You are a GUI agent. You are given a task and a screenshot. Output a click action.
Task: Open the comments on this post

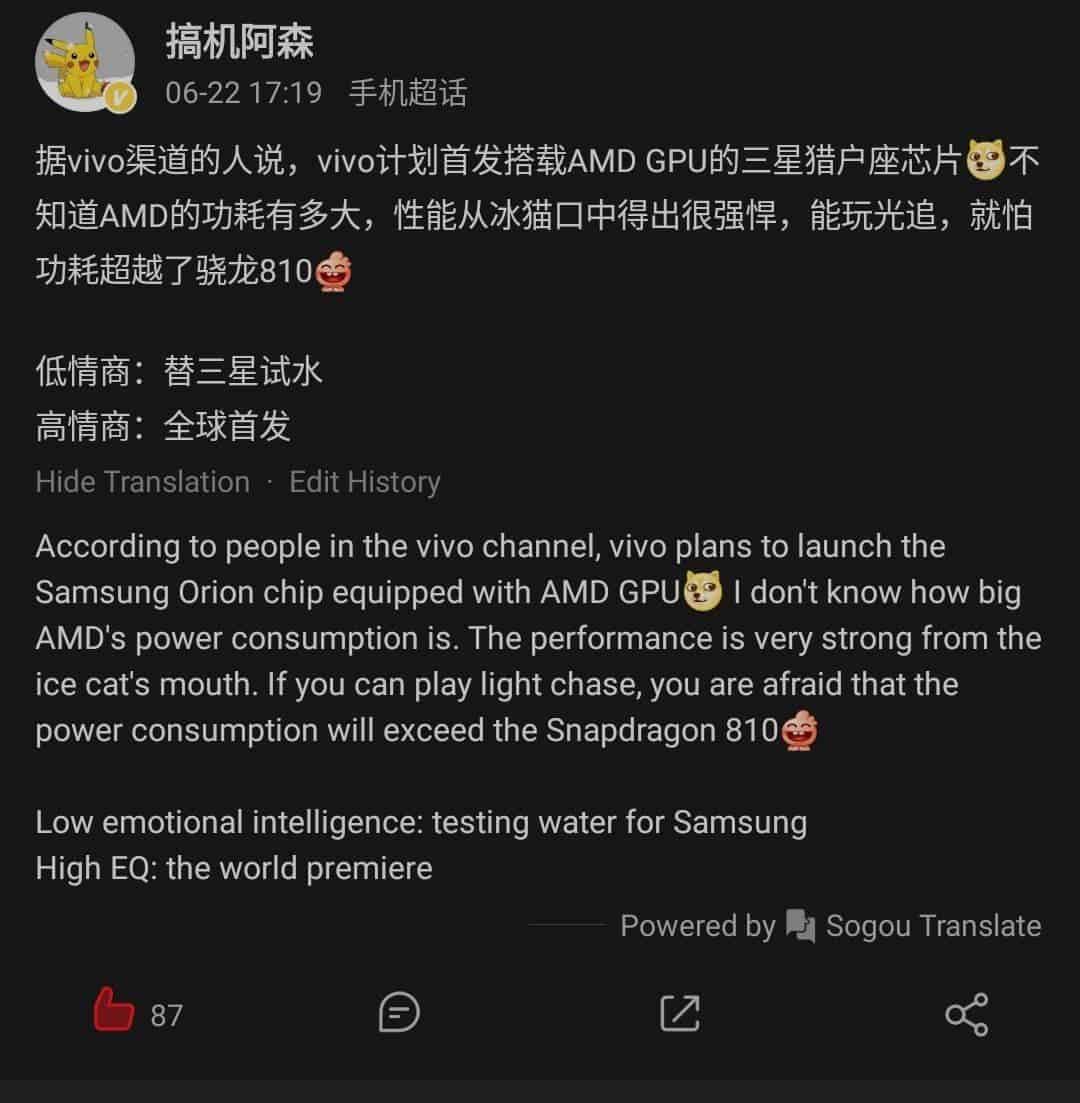399,1013
